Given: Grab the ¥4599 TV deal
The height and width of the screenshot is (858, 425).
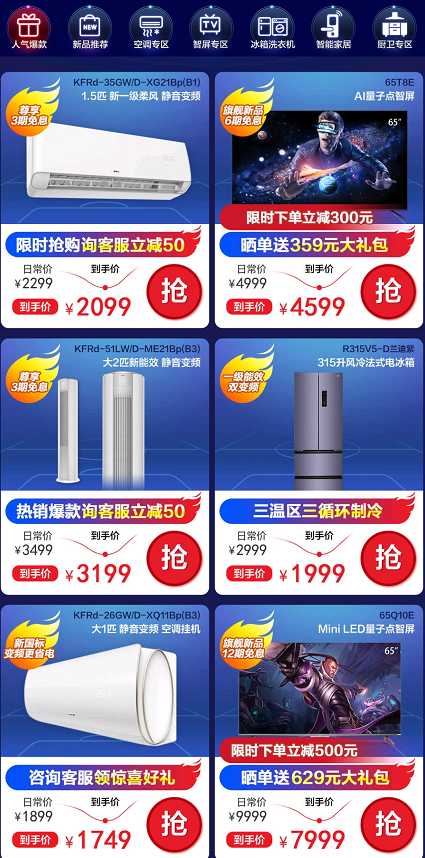Looking at the screenshot, I should click(388, 291).
